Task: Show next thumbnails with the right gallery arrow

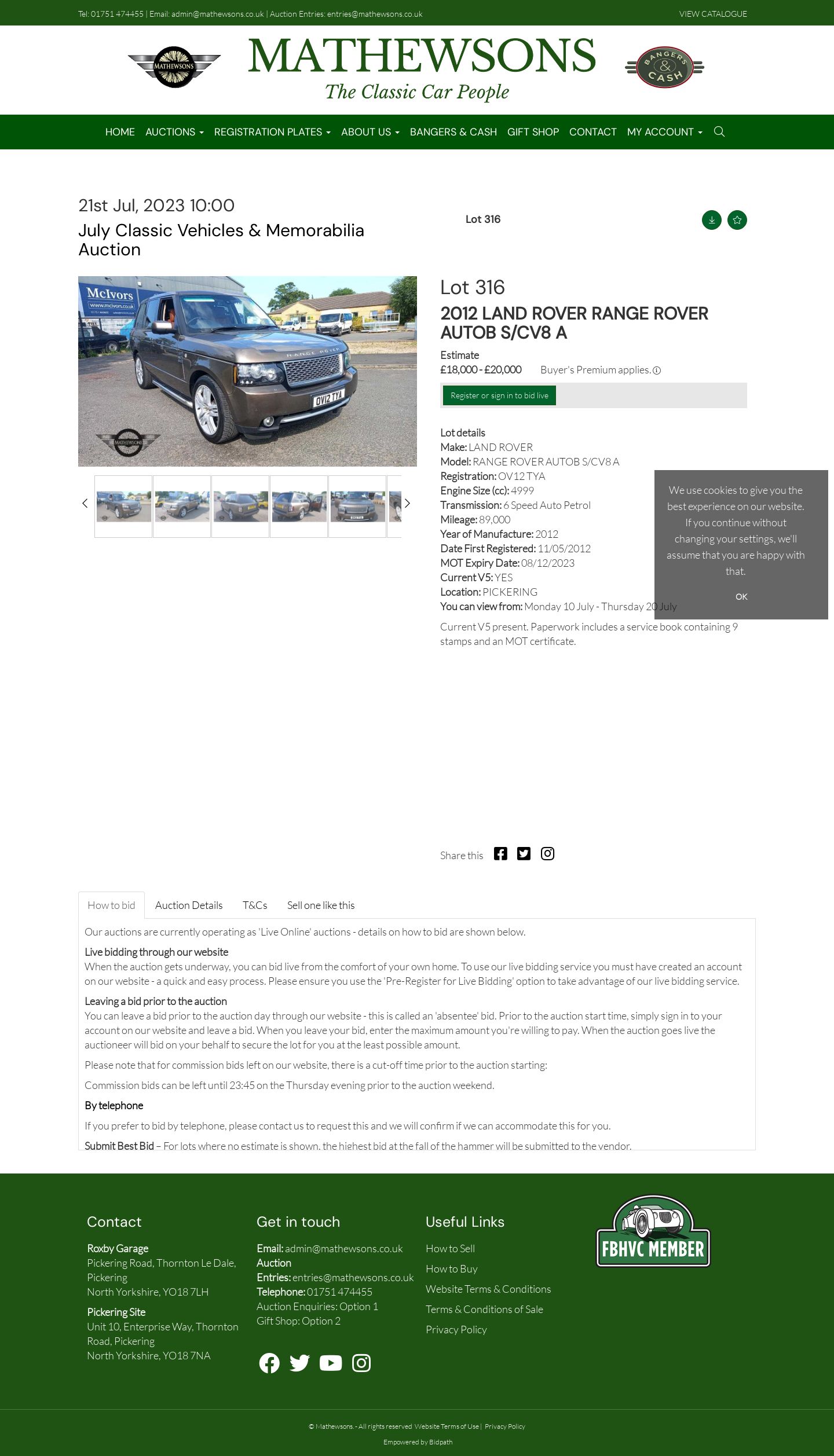Action: pyautogui.click(x=407, y=504)
